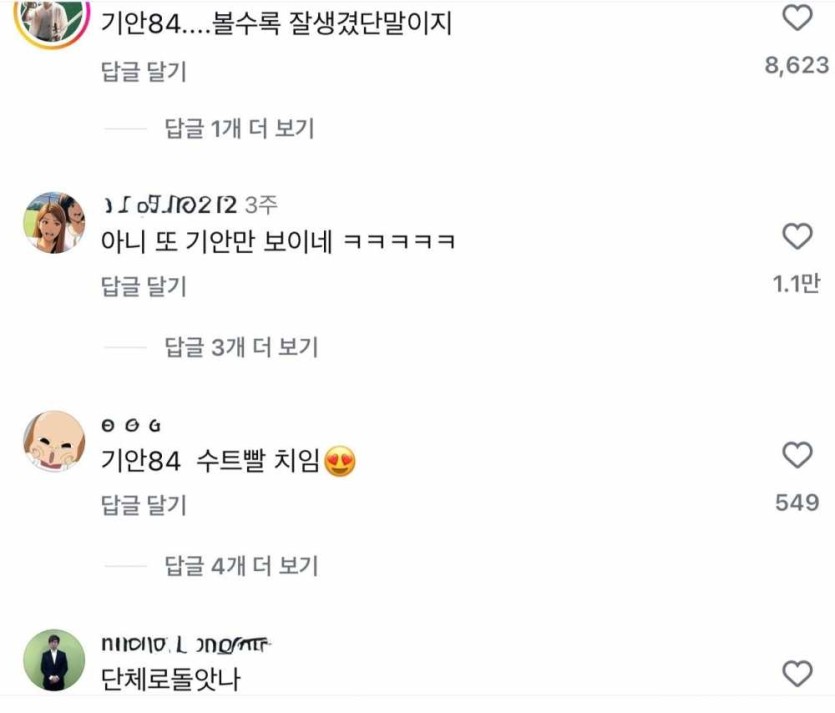Expand '답글 3개 더 보기' replies

pos(240,347)
